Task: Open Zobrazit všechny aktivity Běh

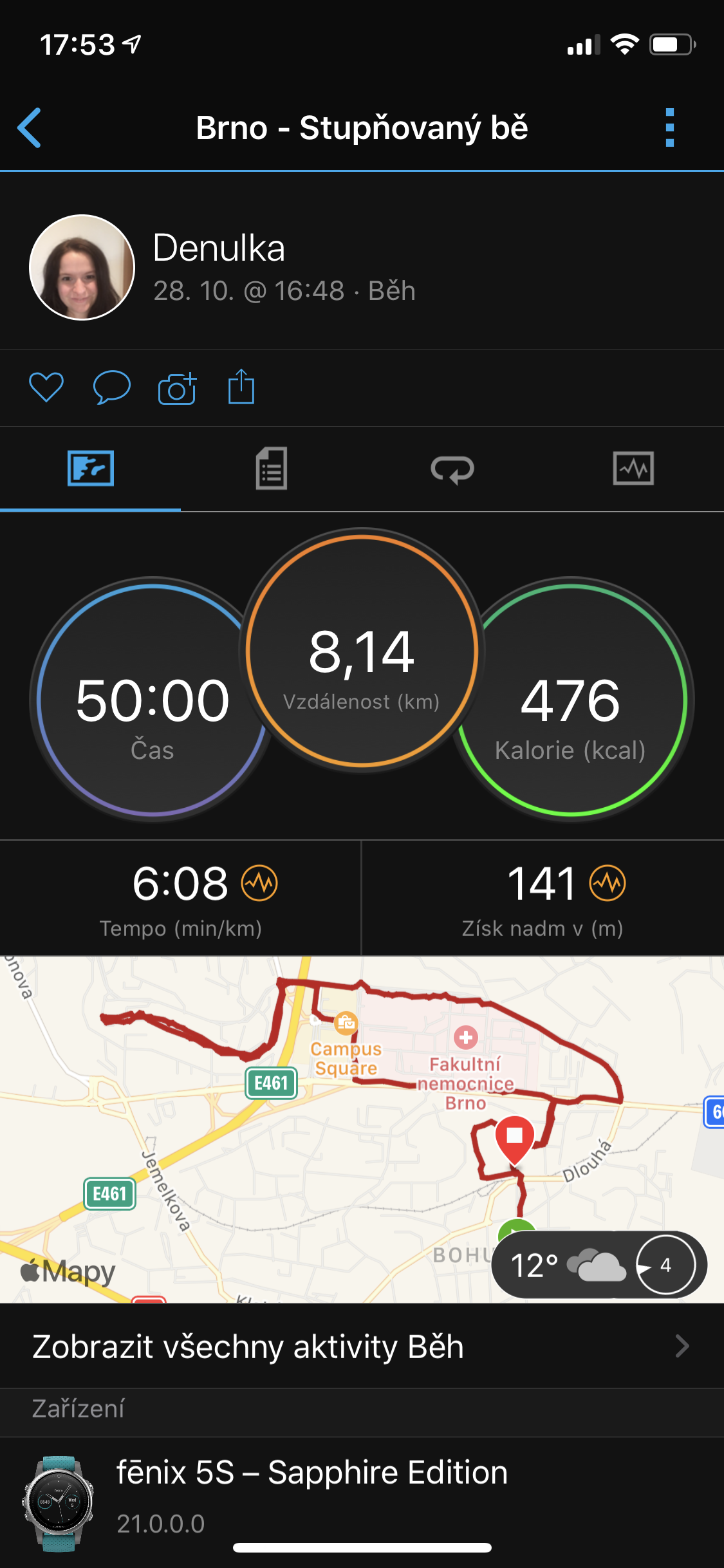Action: (x=362, y=1346)
